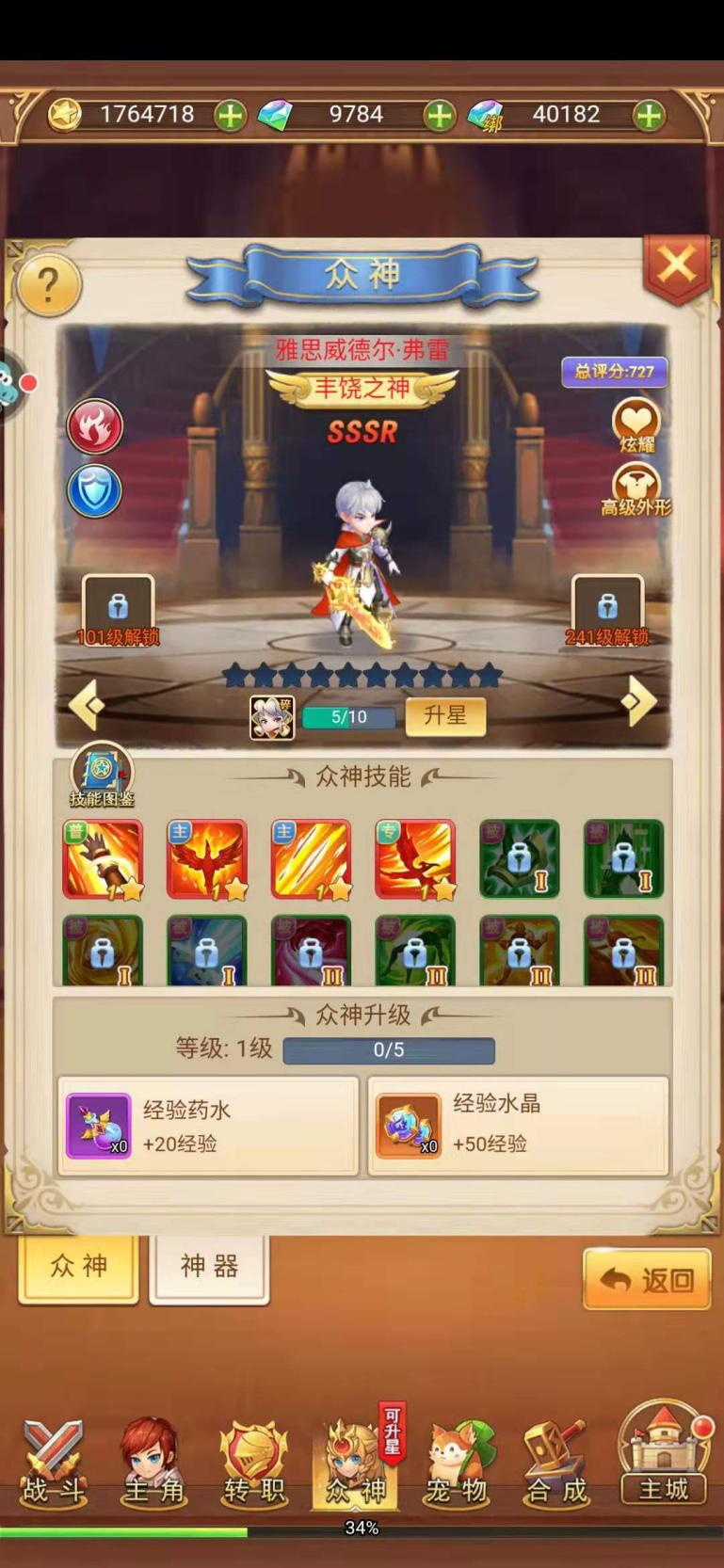Open 技能图鉴 skill book
The width and height of the screenshot is (724, 1568).
102,776
